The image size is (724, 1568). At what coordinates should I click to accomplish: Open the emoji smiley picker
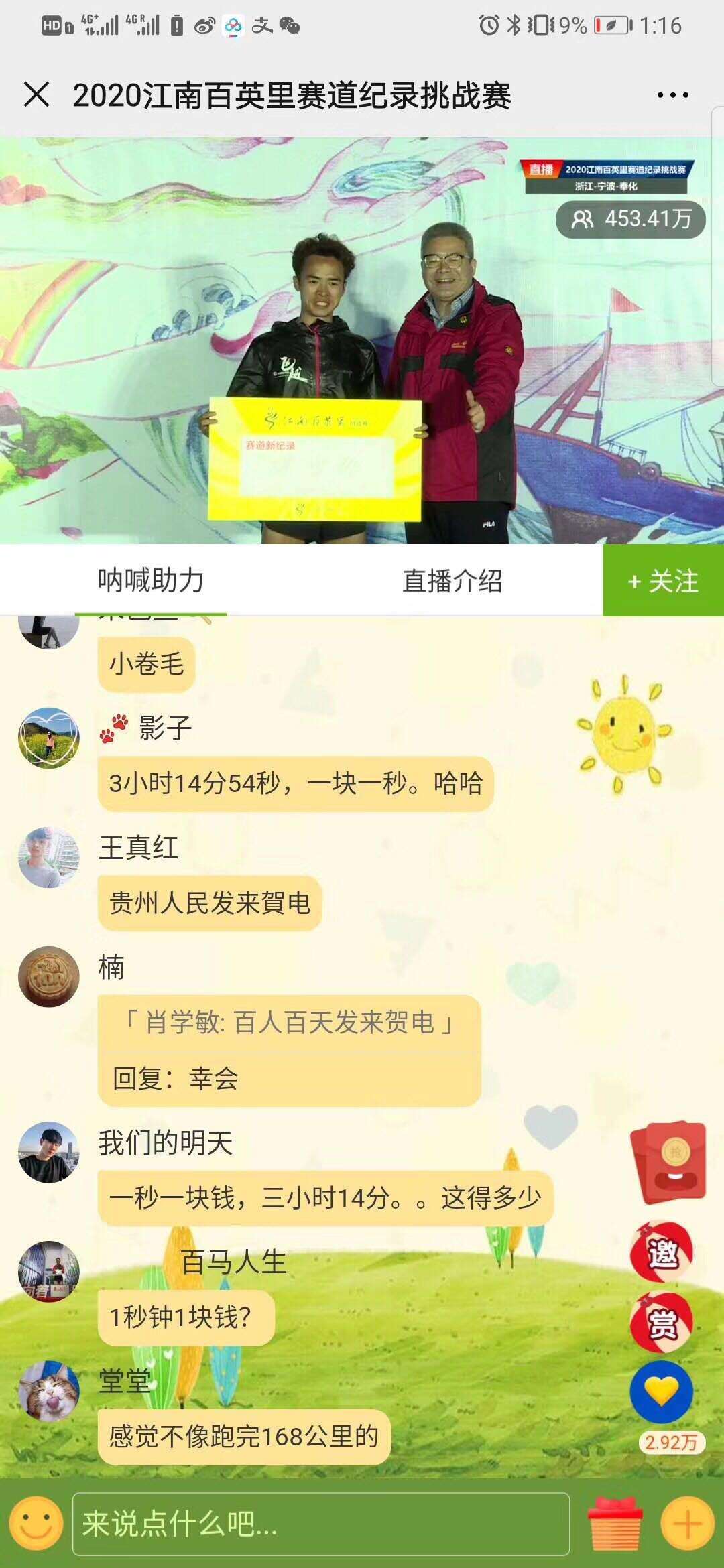36,1525
